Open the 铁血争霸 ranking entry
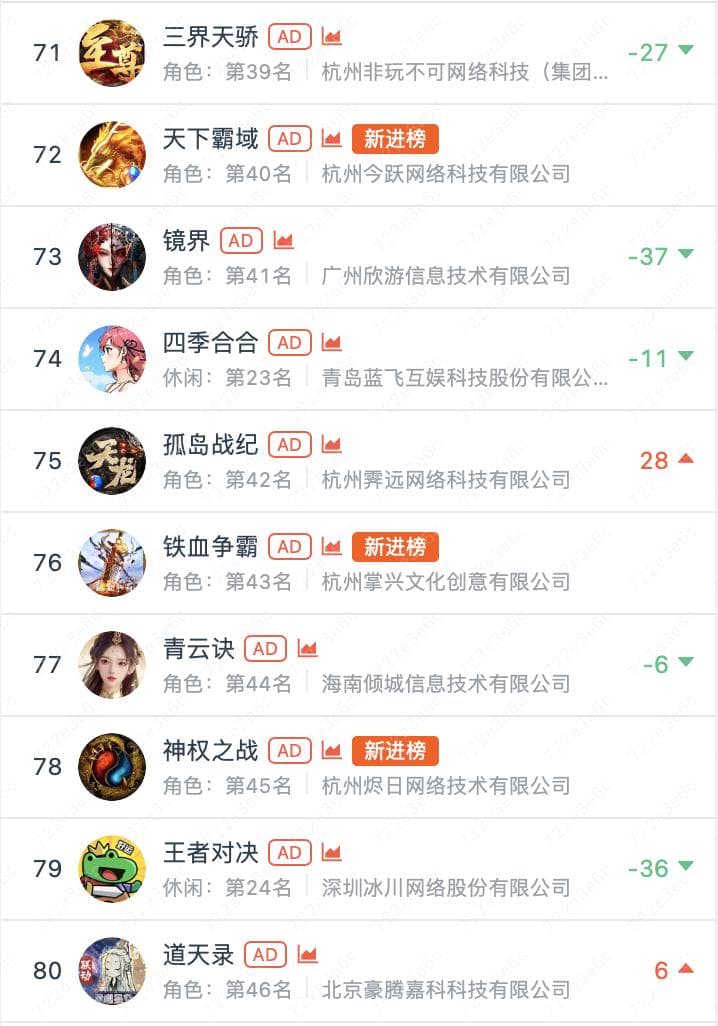 pos(211,547)
